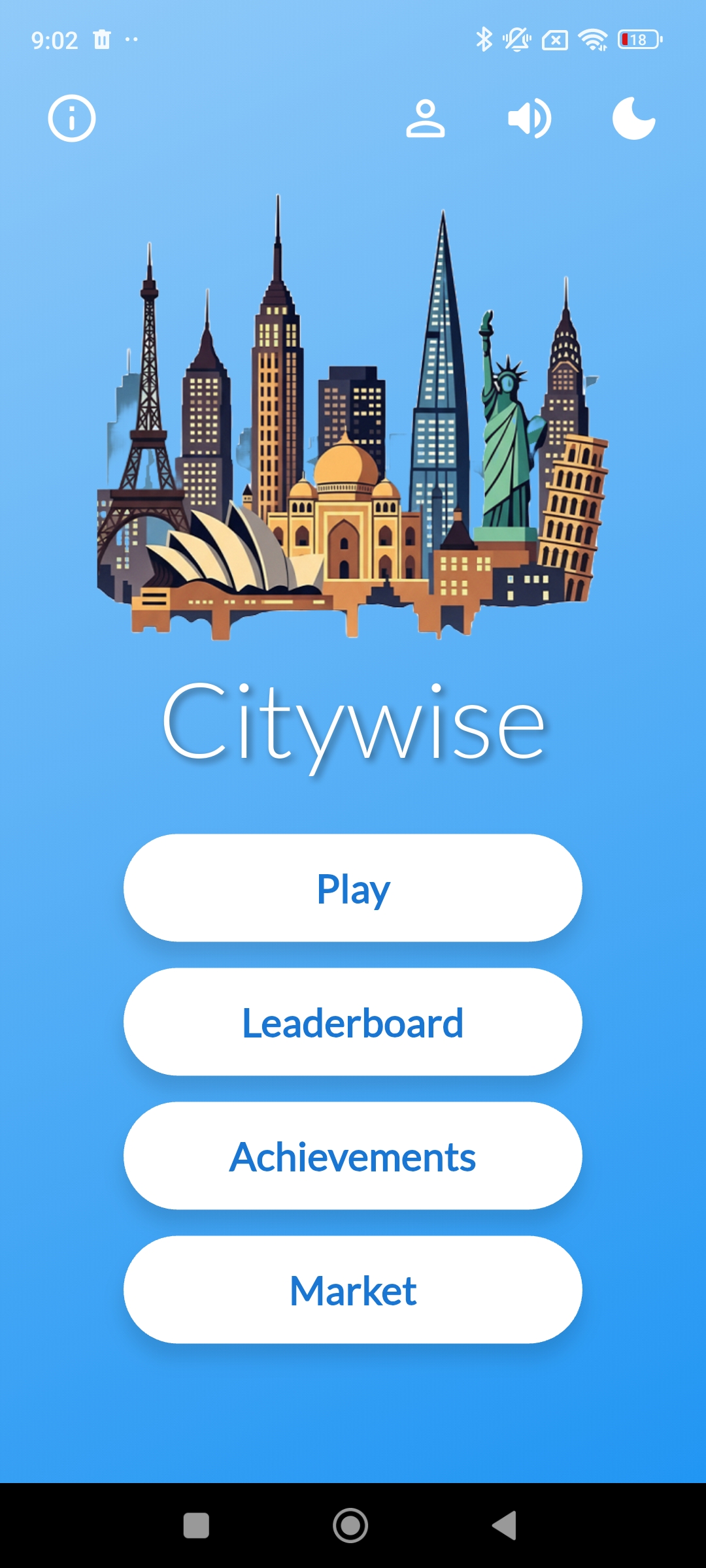Tap the battery indicator showing 18 percent
This screenshot has width=706, height=1568.
tap(639, 41)
